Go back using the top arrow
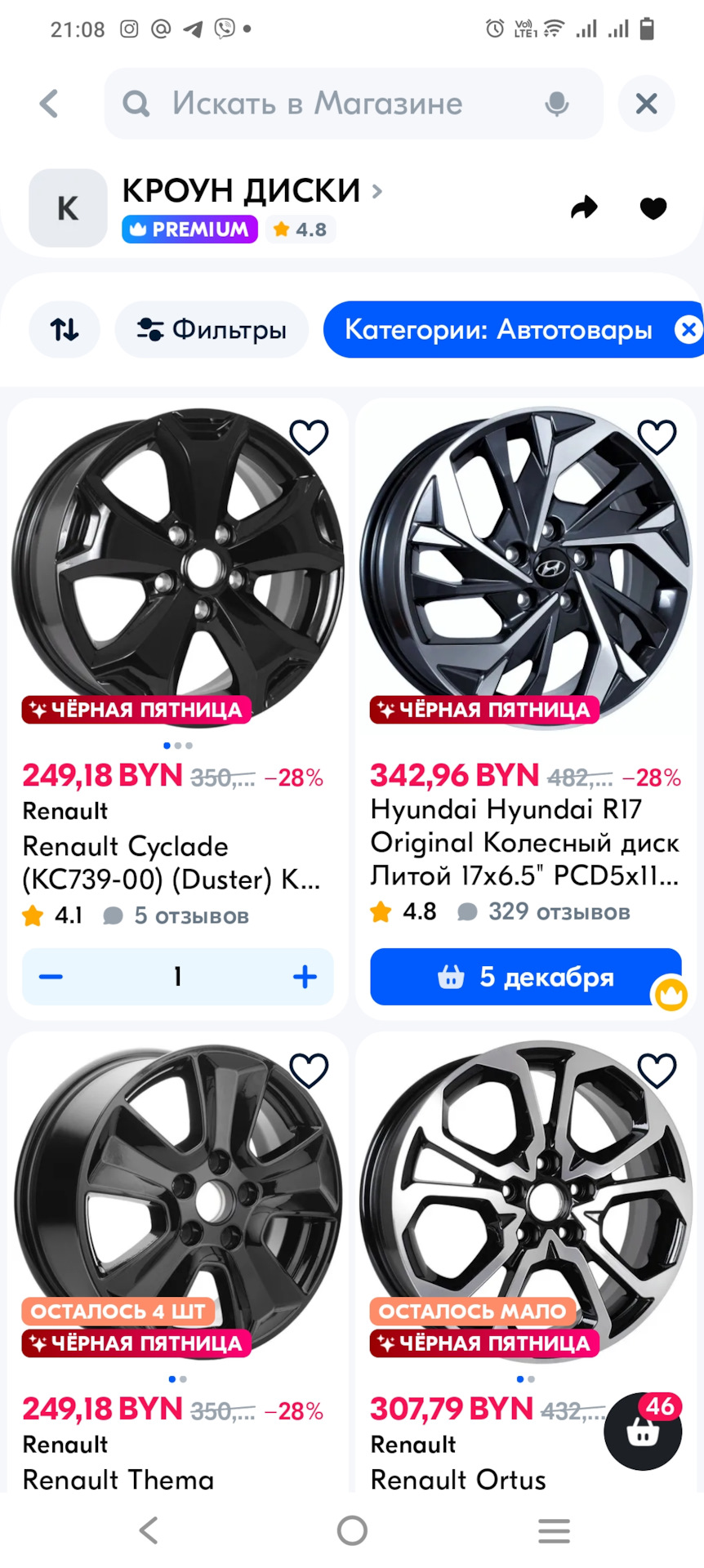Image resolution: width=704 pixels, height=1568 pixels. (50, 104)
